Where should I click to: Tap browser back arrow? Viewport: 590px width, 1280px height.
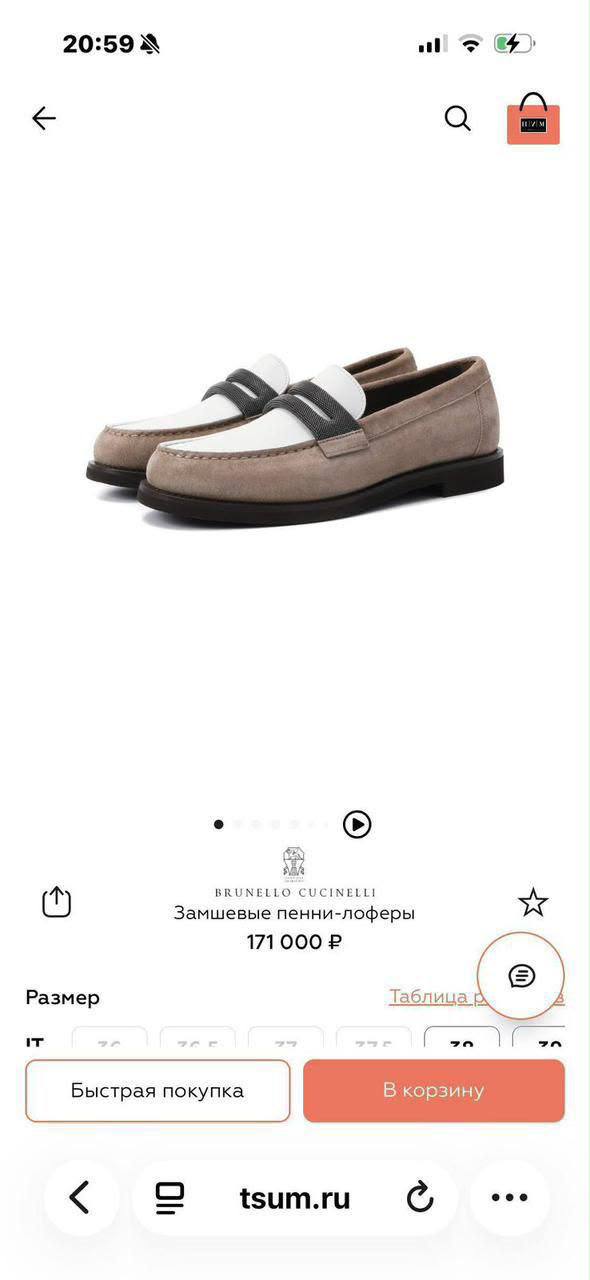click(80, 1197)
